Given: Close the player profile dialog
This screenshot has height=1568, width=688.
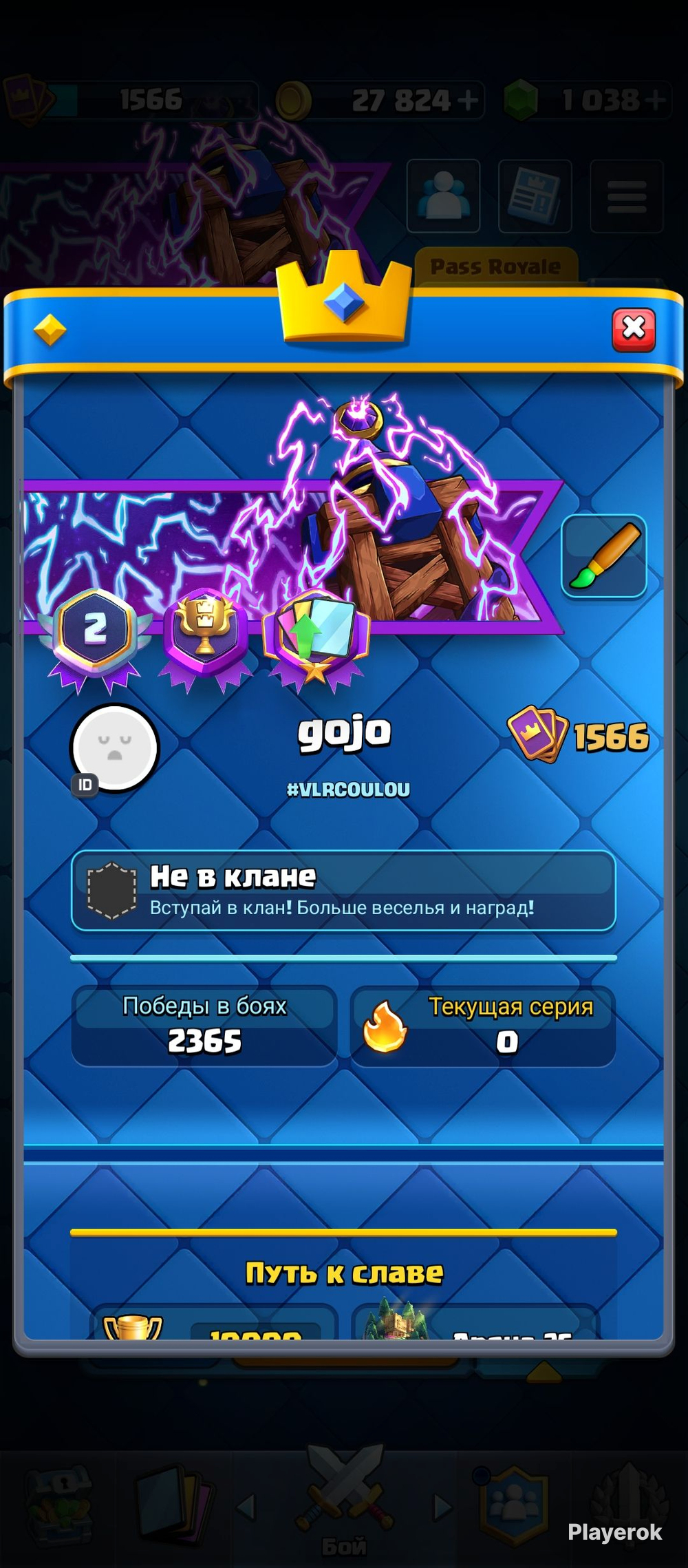Looking at the screenshot, I should (x=634, y=330).
